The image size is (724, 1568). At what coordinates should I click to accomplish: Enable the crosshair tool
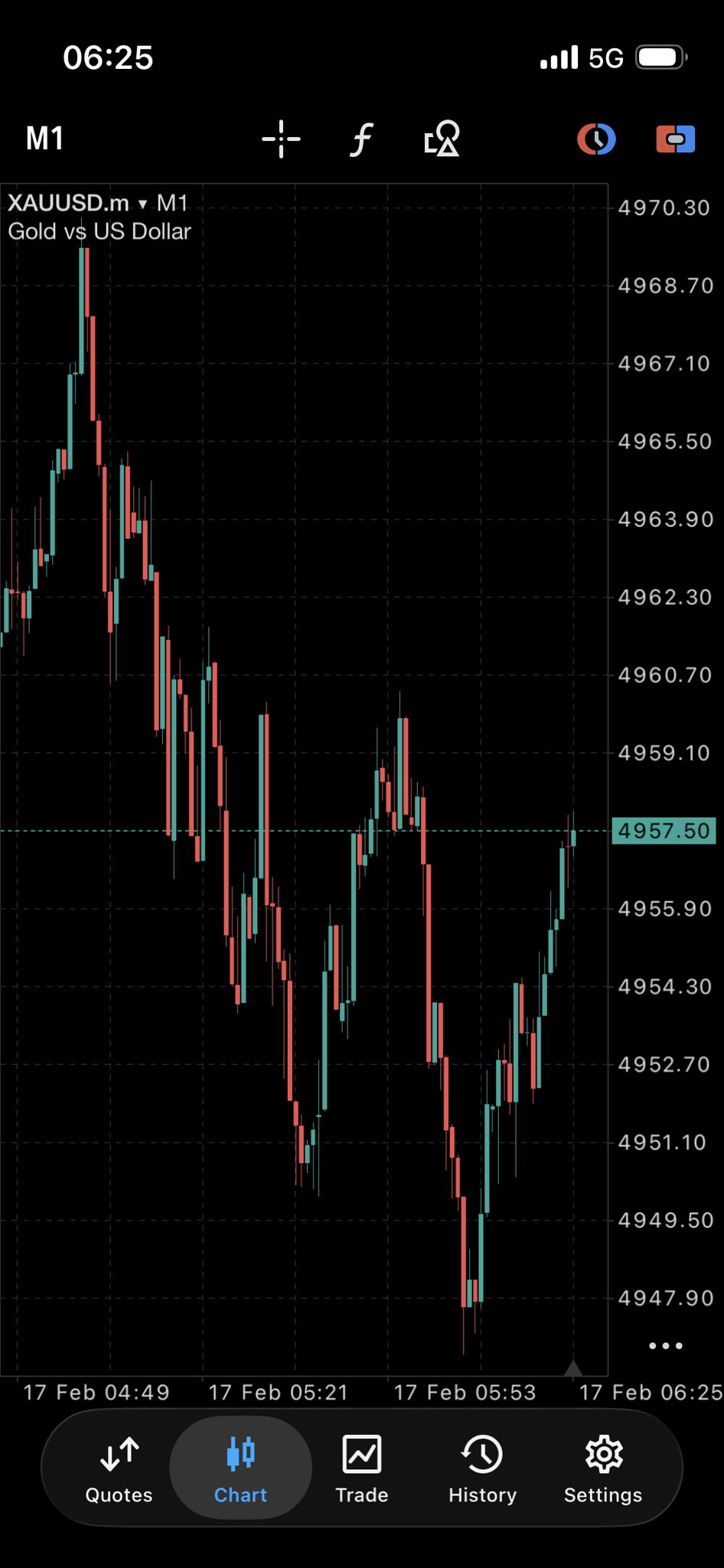click(x=281, y=139)
